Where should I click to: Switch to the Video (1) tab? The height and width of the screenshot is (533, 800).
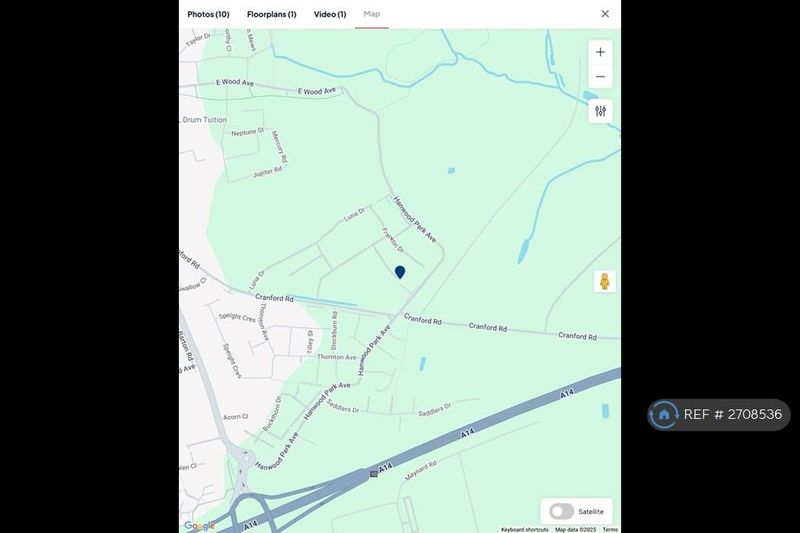coord(330,14)
